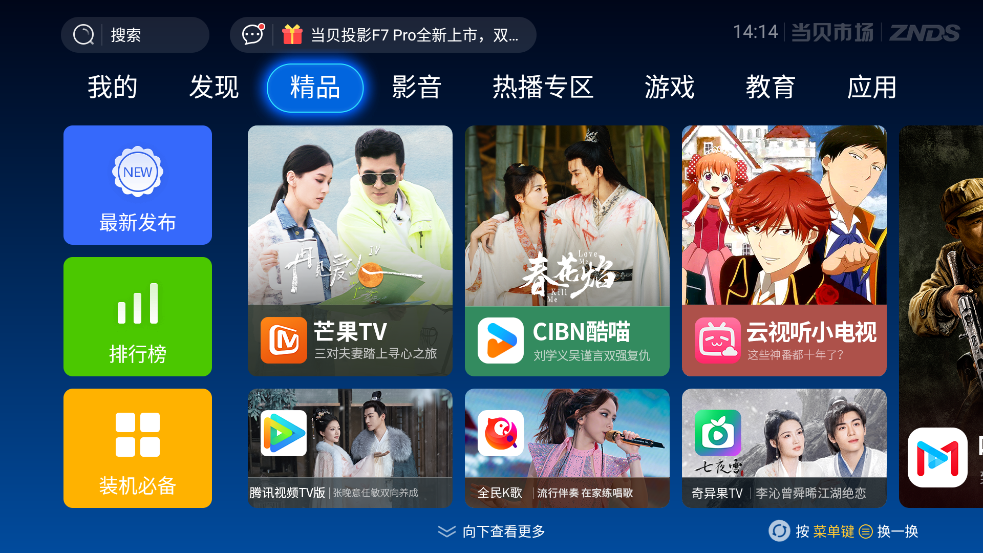Open the 排行榜 rankings tile

click(138, 316)
